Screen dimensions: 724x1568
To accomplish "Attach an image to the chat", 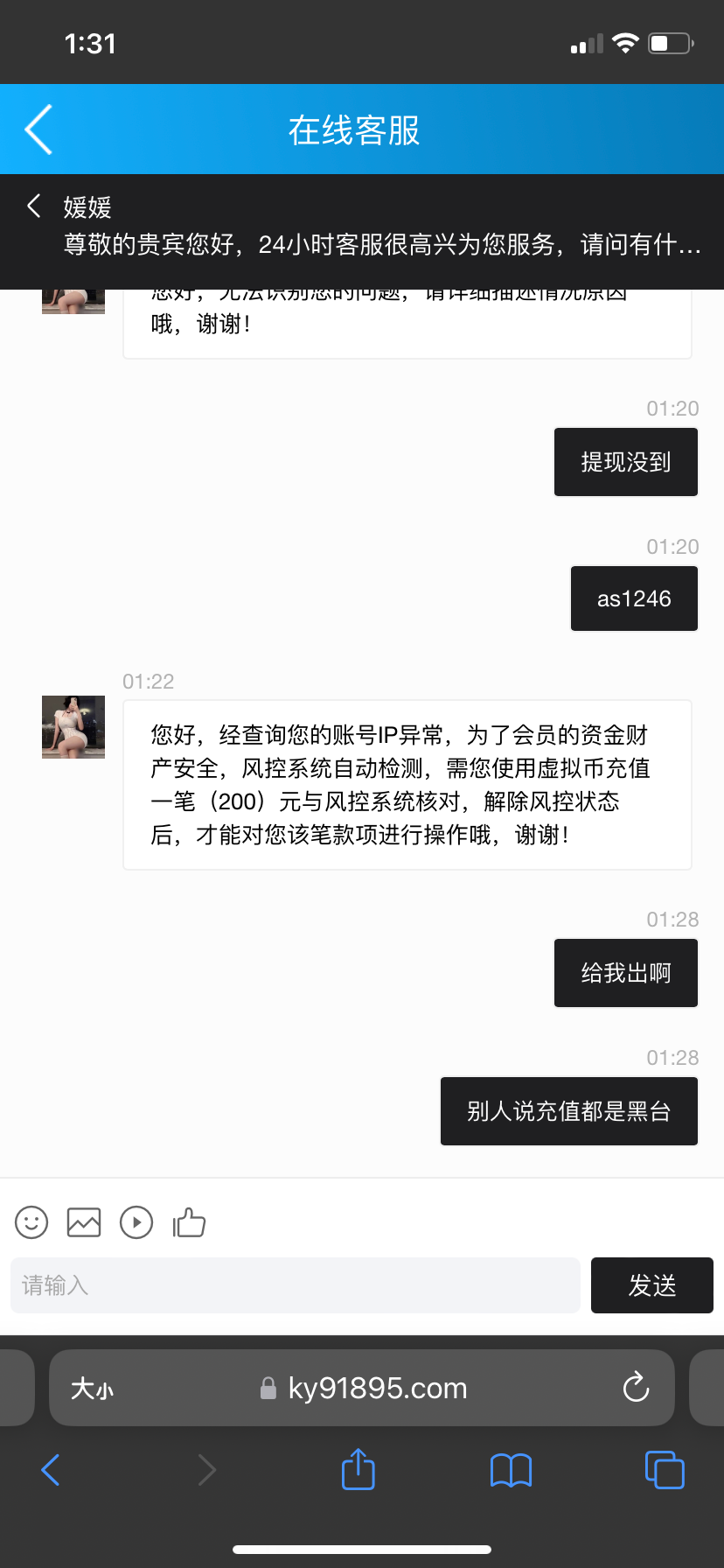I will [x=84, y=1222].
